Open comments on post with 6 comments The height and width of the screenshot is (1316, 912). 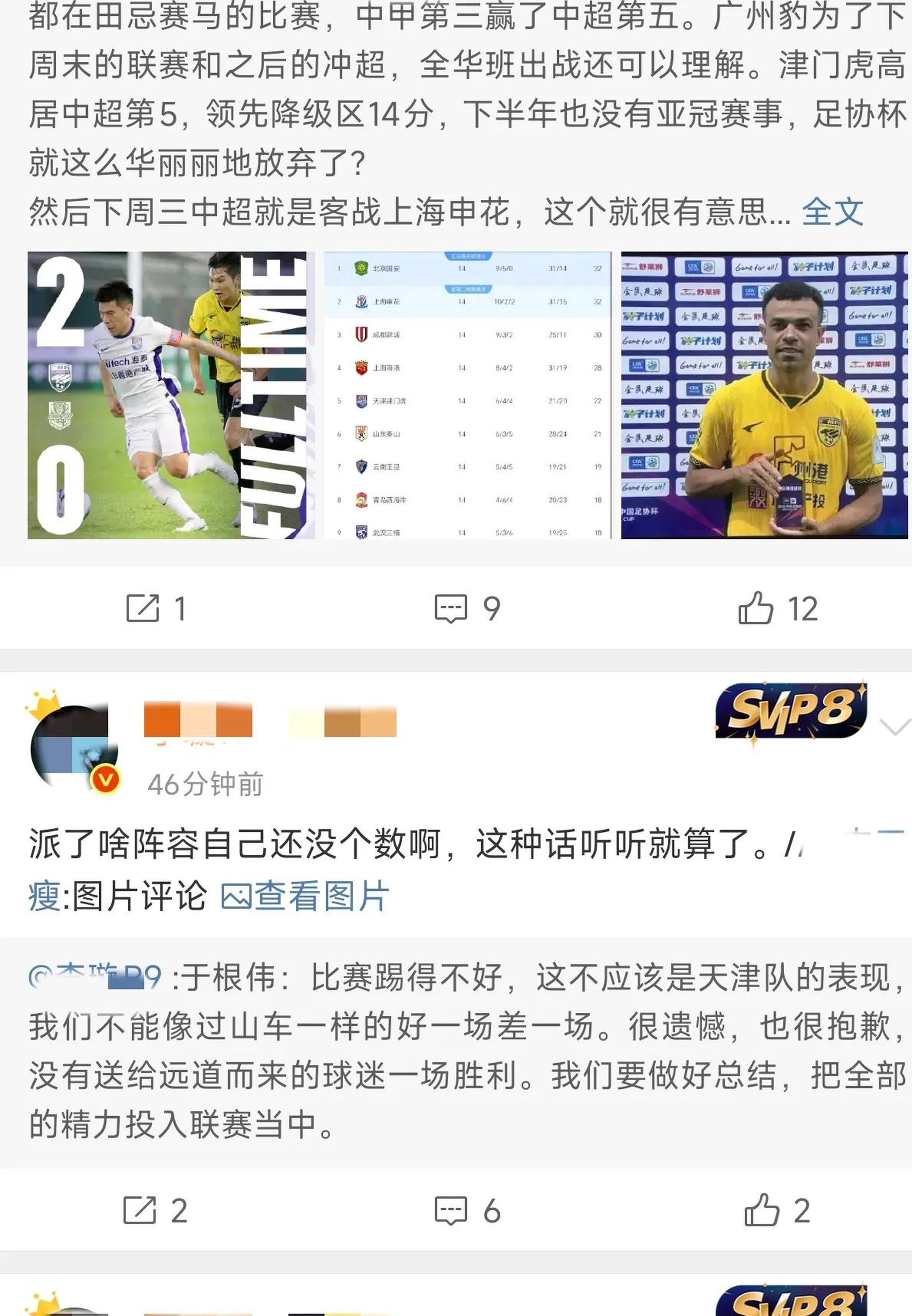[x=467, y=1210]
